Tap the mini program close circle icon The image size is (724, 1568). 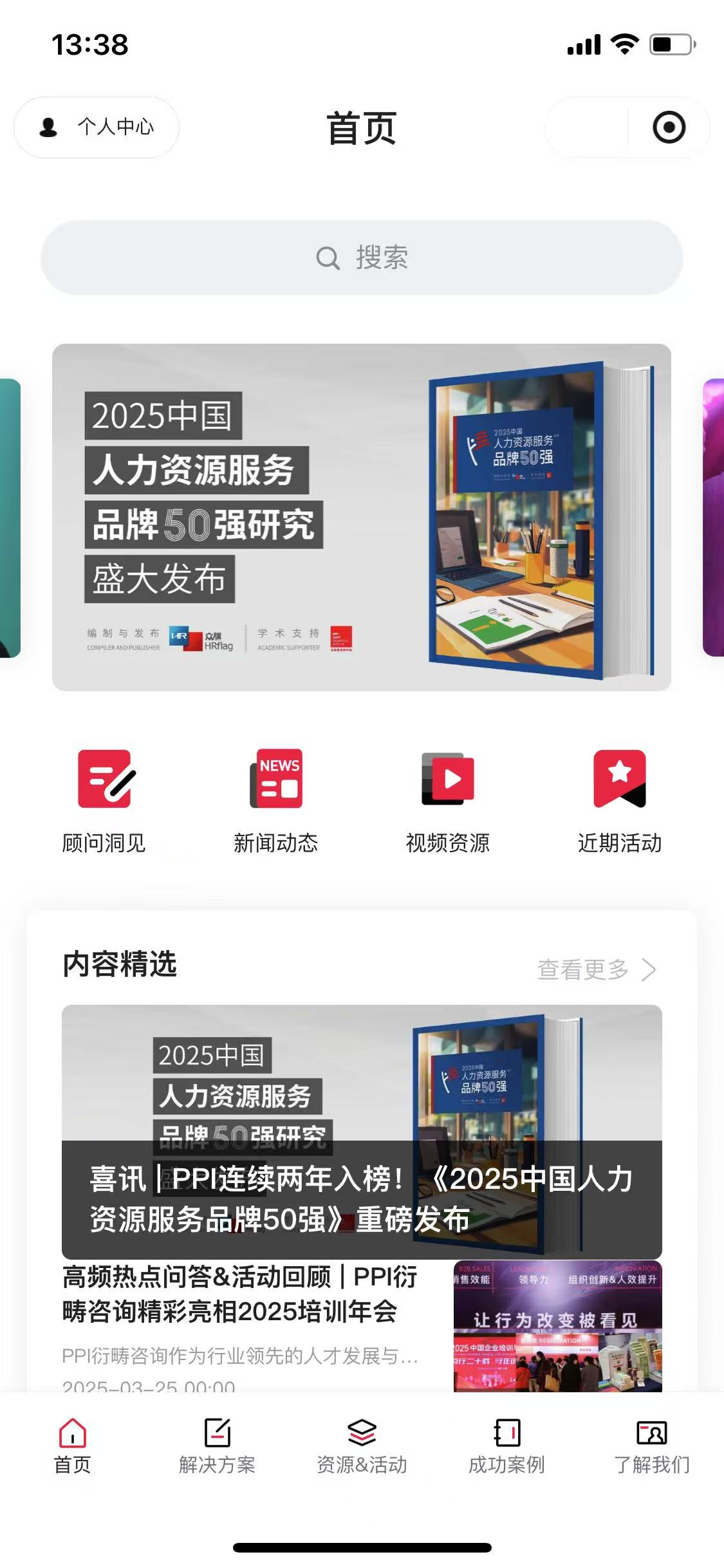pyautogui.click(x=669, y=127)
